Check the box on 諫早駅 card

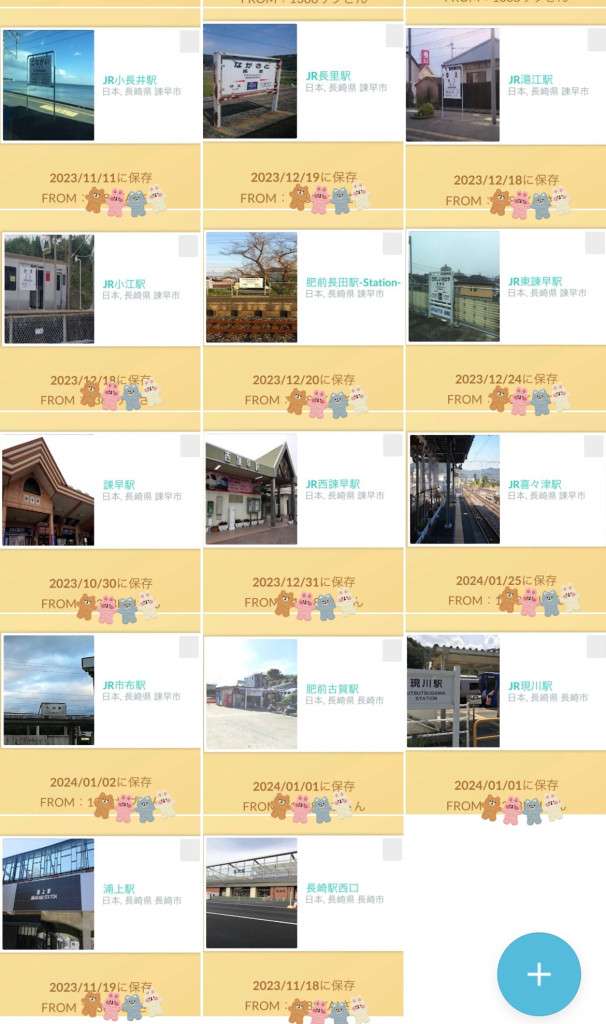click(189, 446)
